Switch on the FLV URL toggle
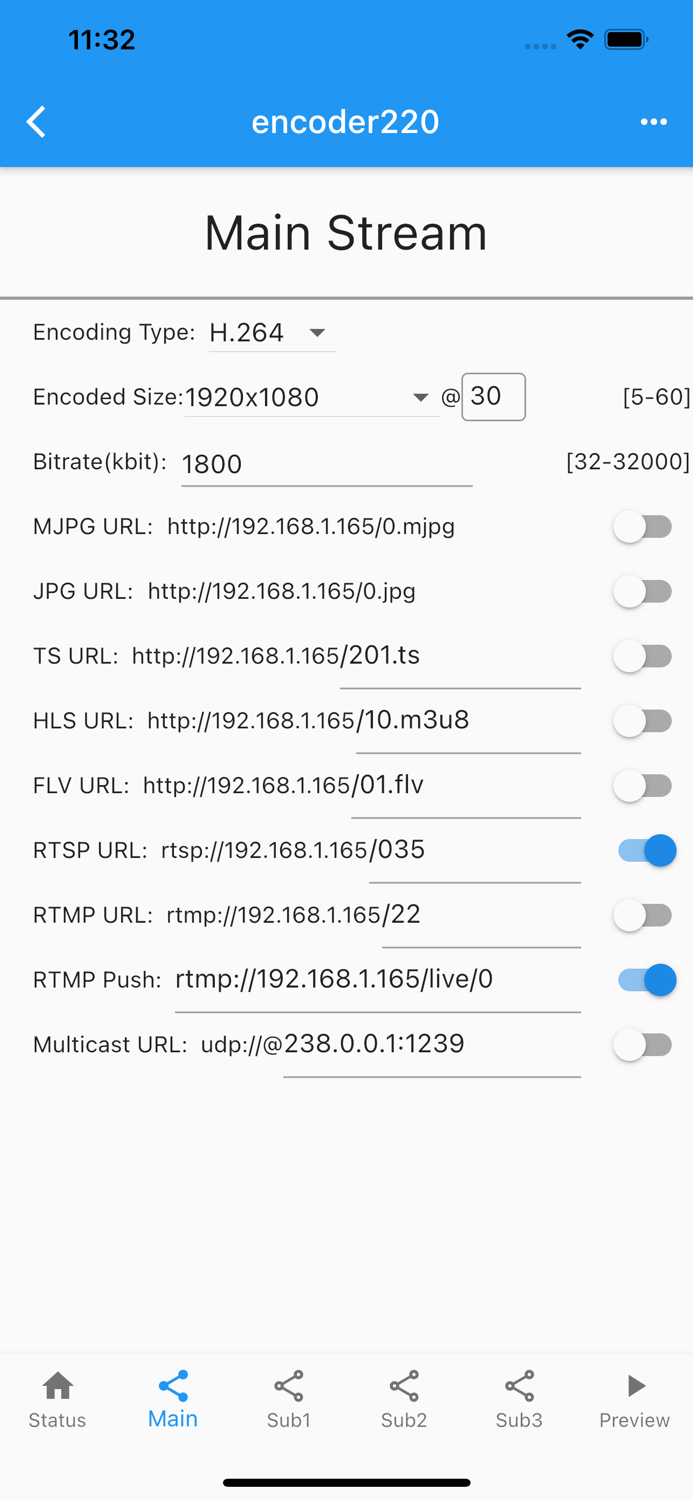 tap(643, 785)
